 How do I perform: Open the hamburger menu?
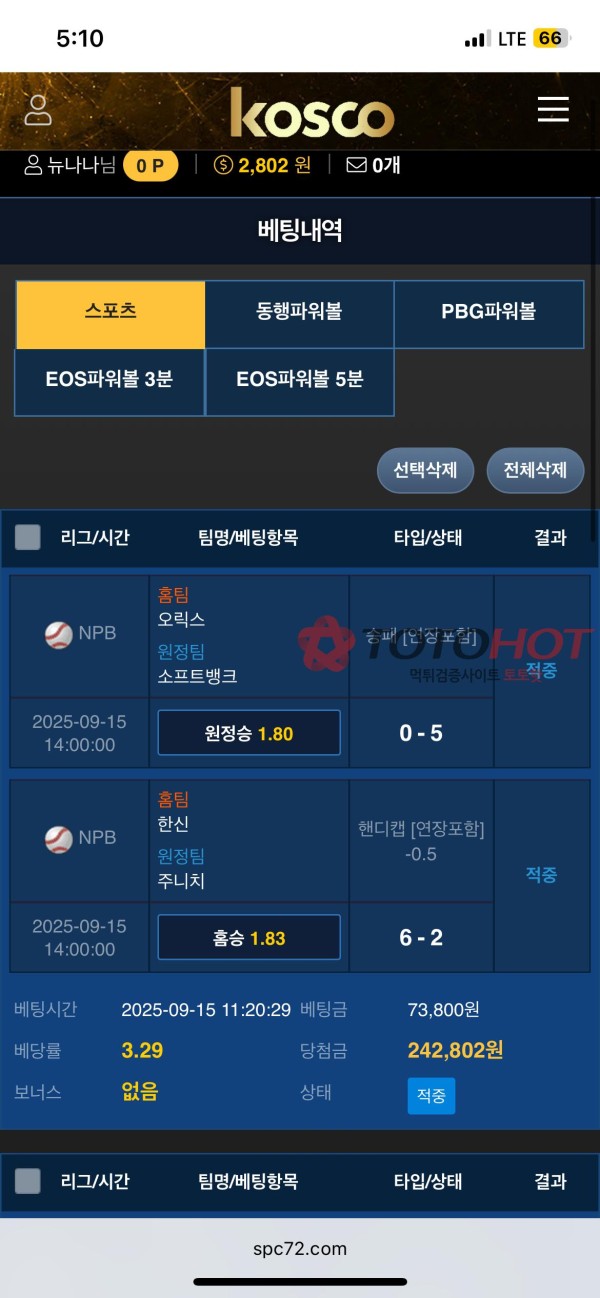tap(552, 110)
